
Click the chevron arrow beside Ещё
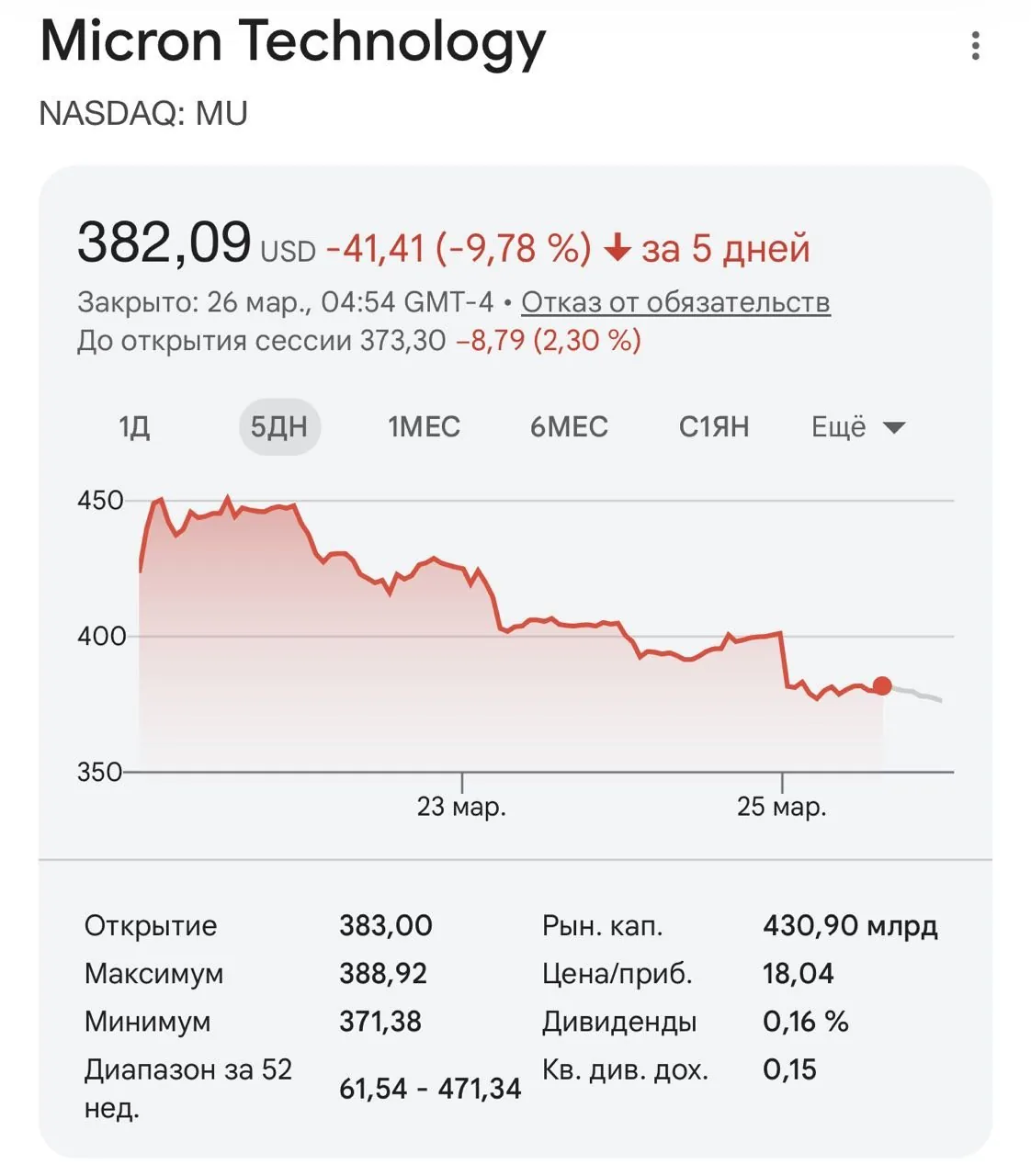point(896,426)
